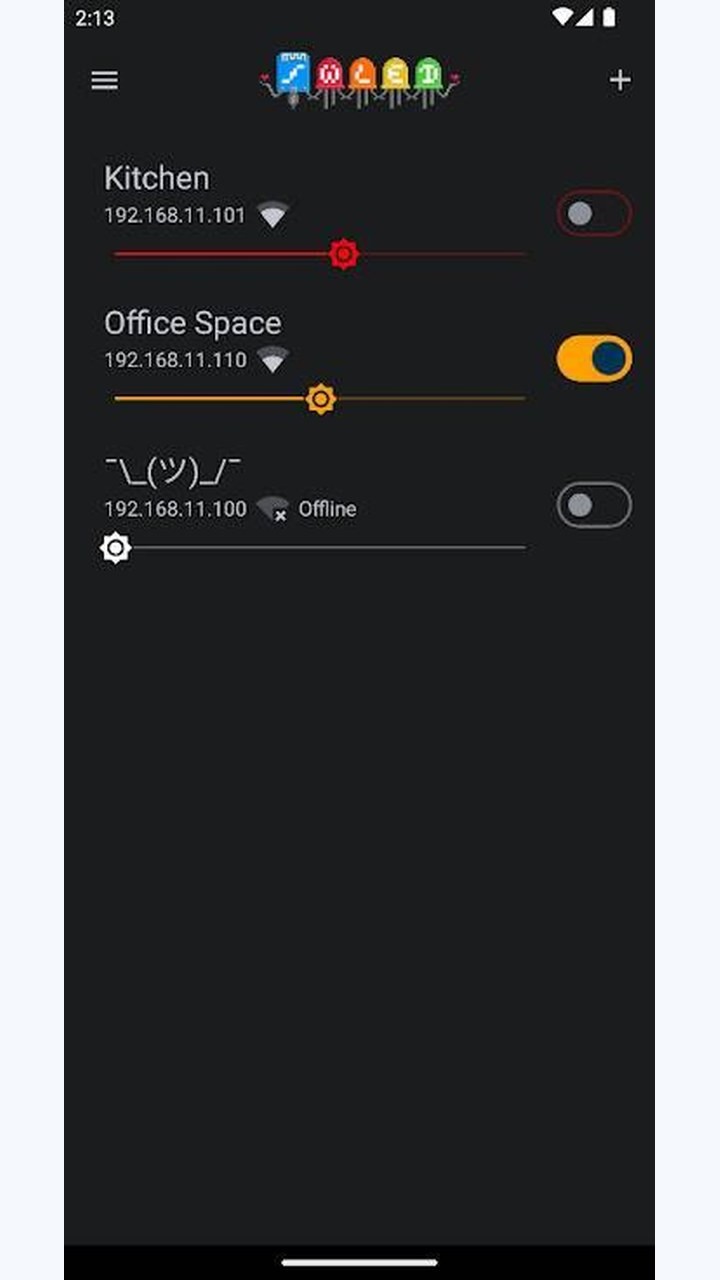The height and width of the screenshot is (1280, 720).
Task: Open the Office Space device entry
Action: point(193,323)
